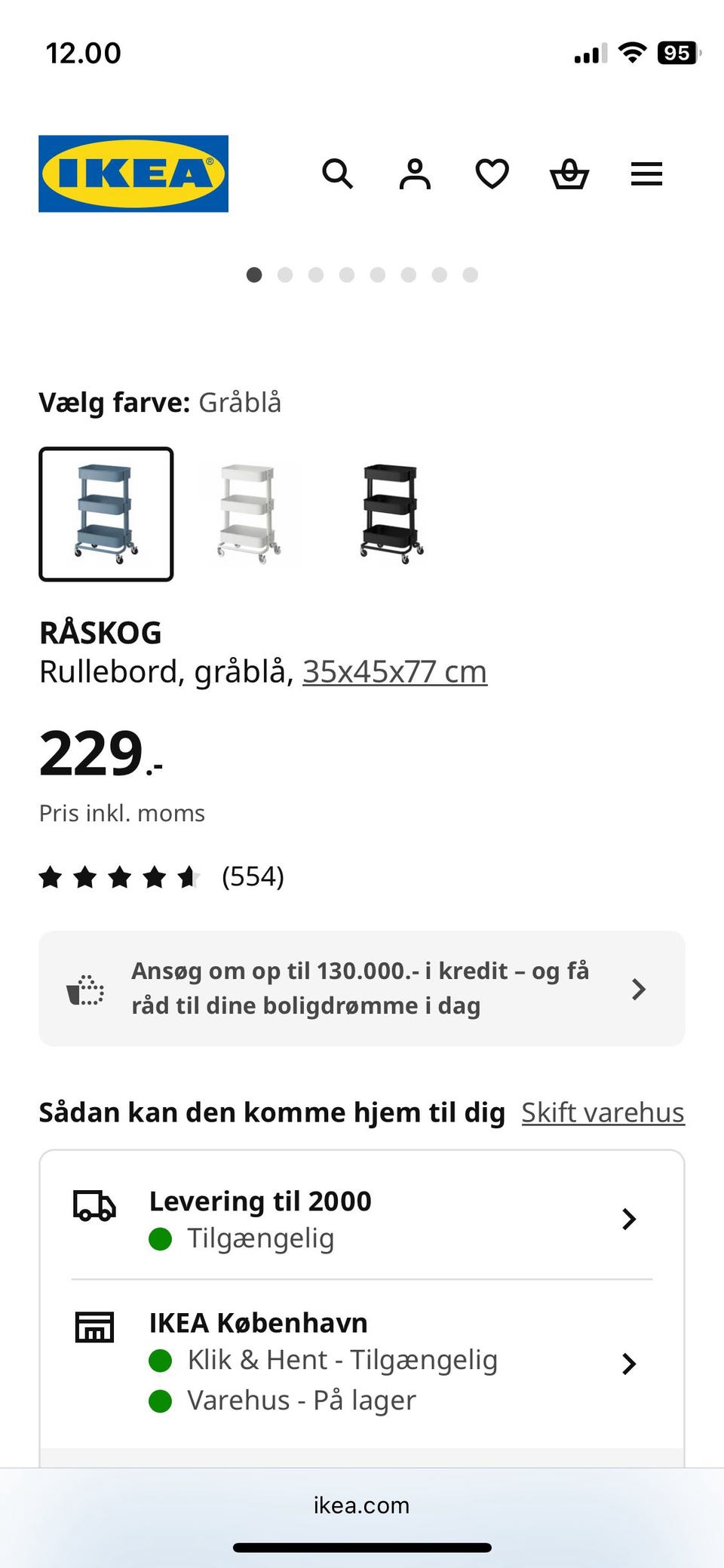Image resolution: width=724 pixels, height=1568 pixels.
Task: Select the first carousel dot
Action: [x=254, y=275]
